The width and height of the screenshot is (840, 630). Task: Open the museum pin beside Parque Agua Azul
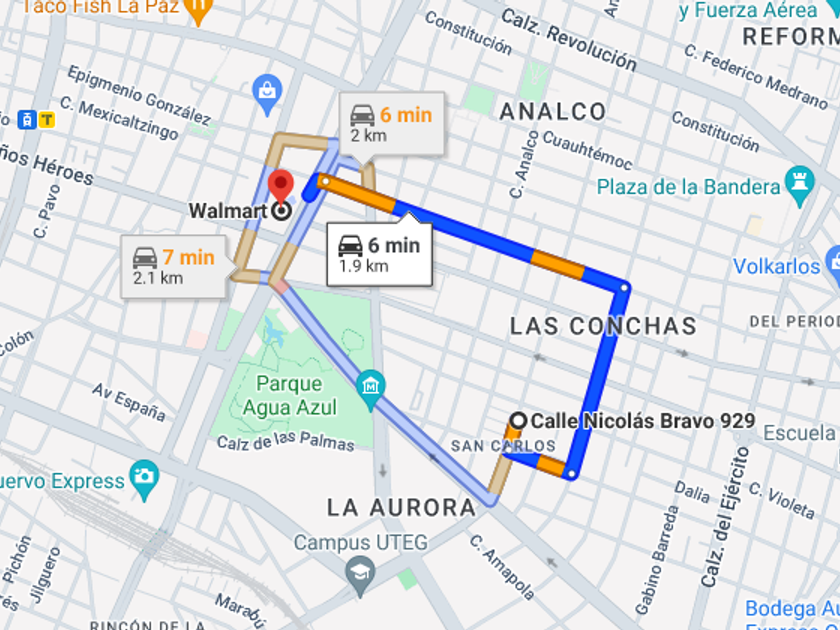pyautogui.click(x=371, y=389)
